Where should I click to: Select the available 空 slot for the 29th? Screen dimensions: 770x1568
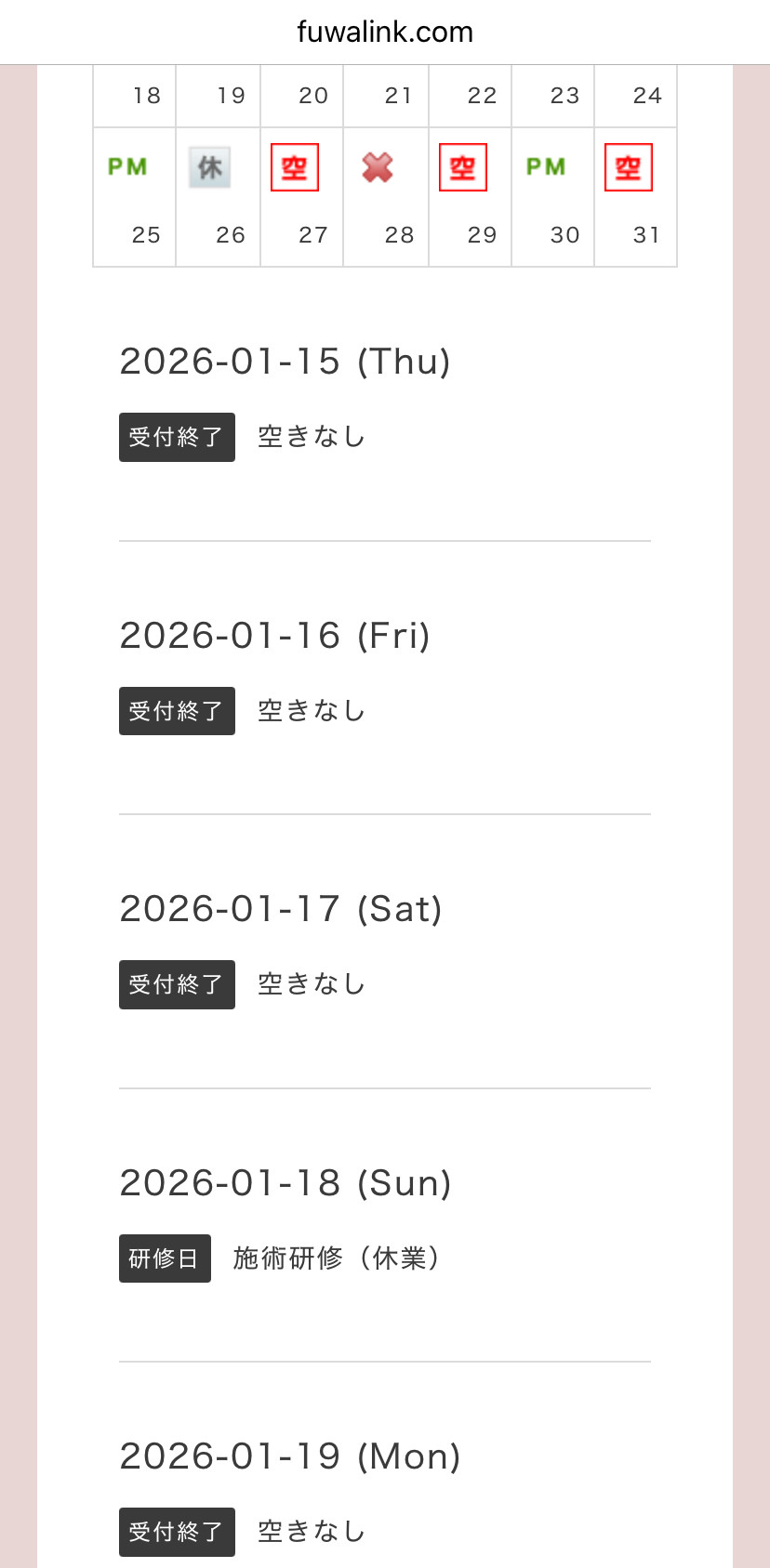(463, 167)
